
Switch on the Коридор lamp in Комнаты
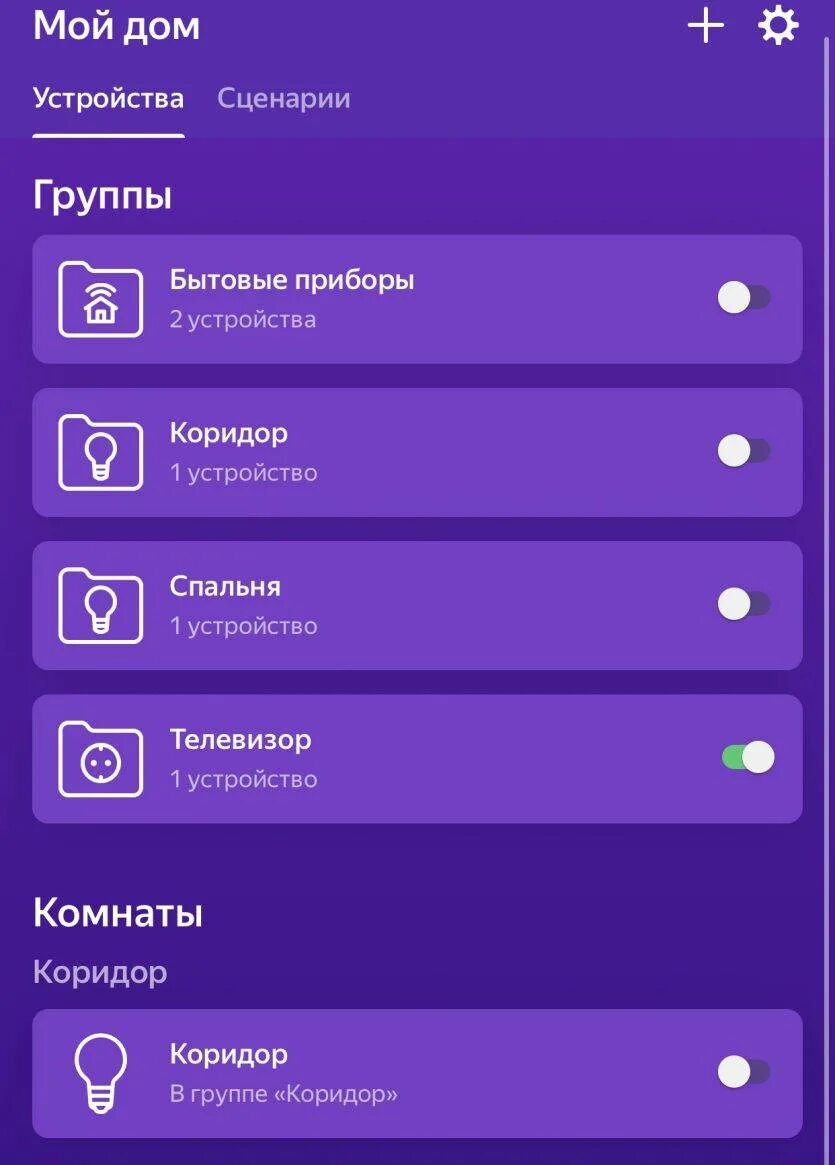pos(744,1072)
